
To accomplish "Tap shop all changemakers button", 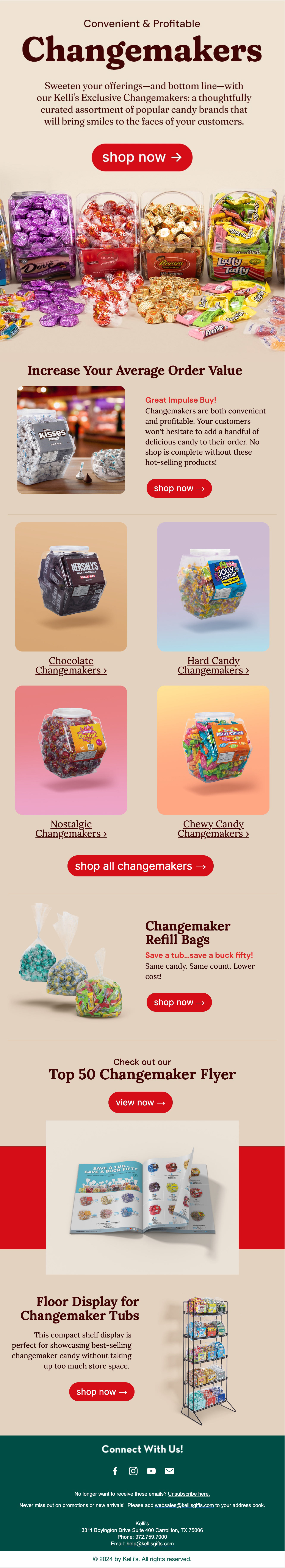I will coord(140,866).
